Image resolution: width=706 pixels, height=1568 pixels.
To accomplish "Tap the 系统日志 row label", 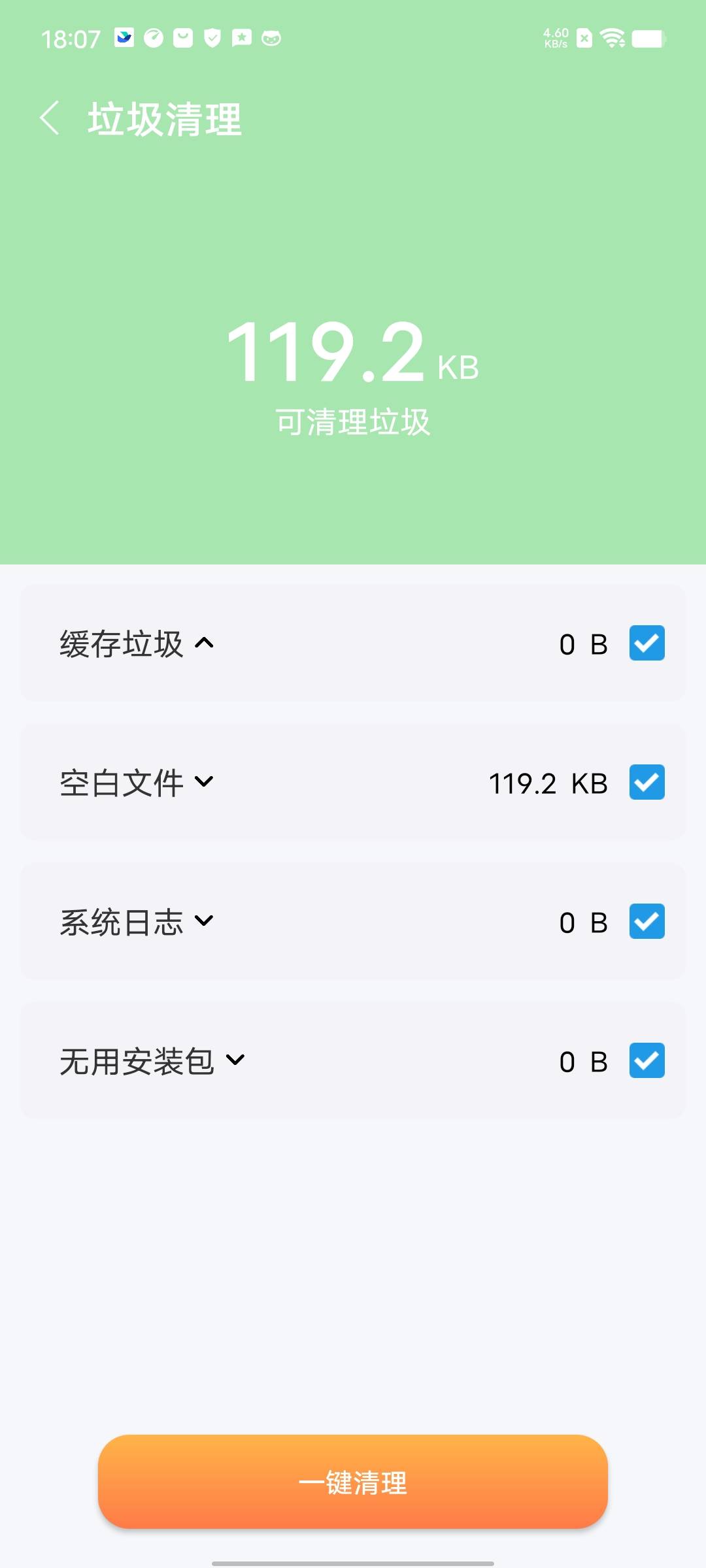I will pyautogui.click(x=122, y=922).
